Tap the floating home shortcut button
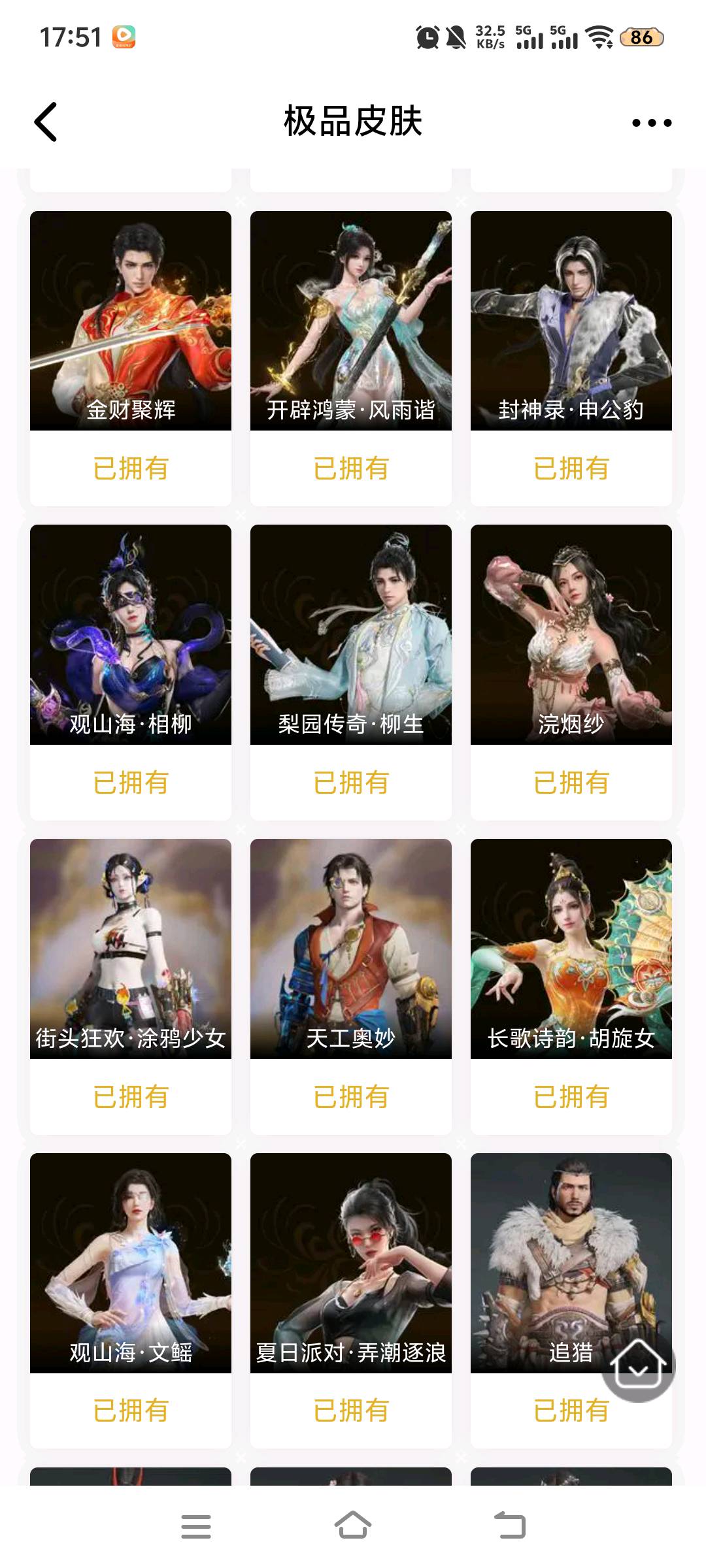 (x=638, y=1365)
